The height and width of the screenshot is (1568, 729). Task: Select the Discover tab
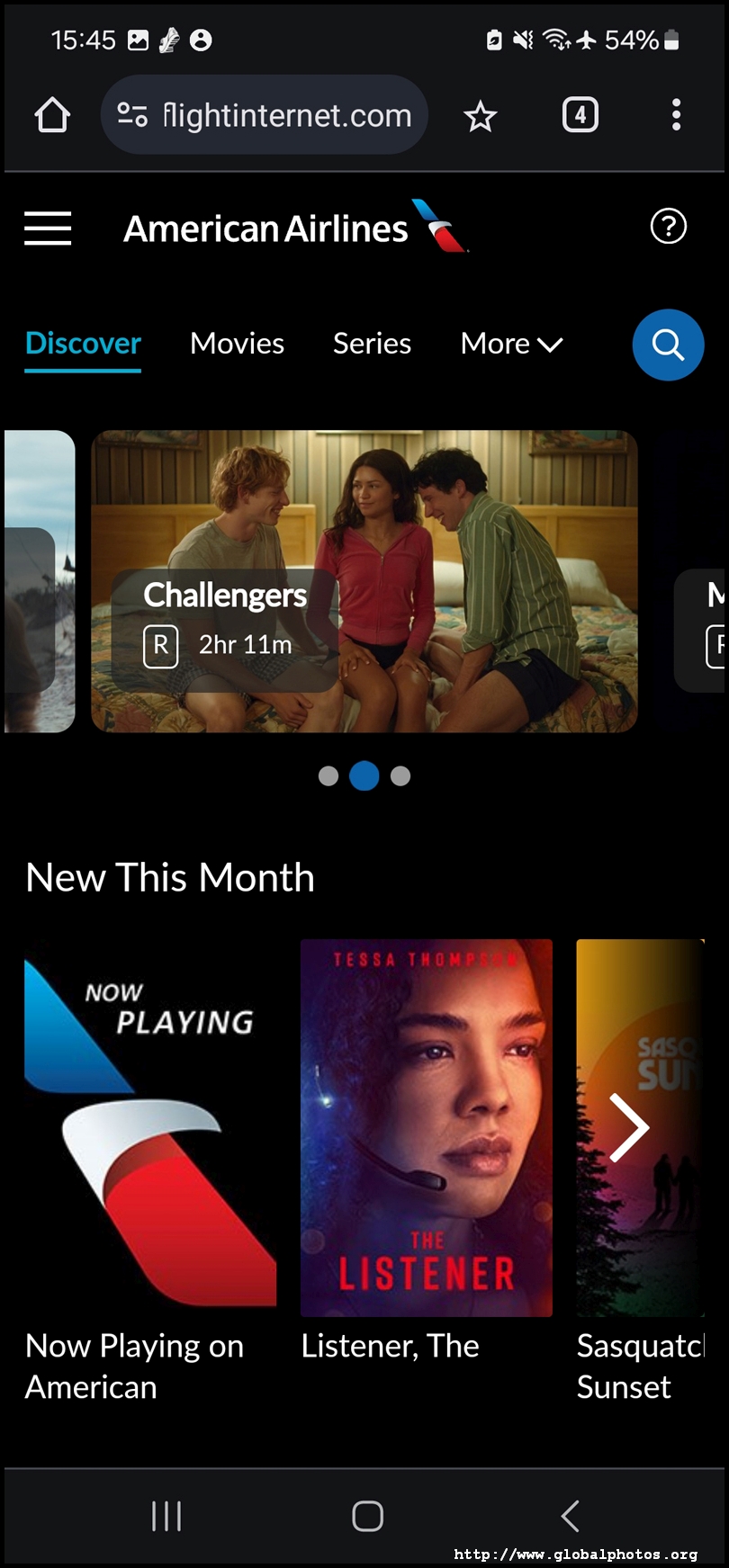pyautogui.click(x=83, y=344)
